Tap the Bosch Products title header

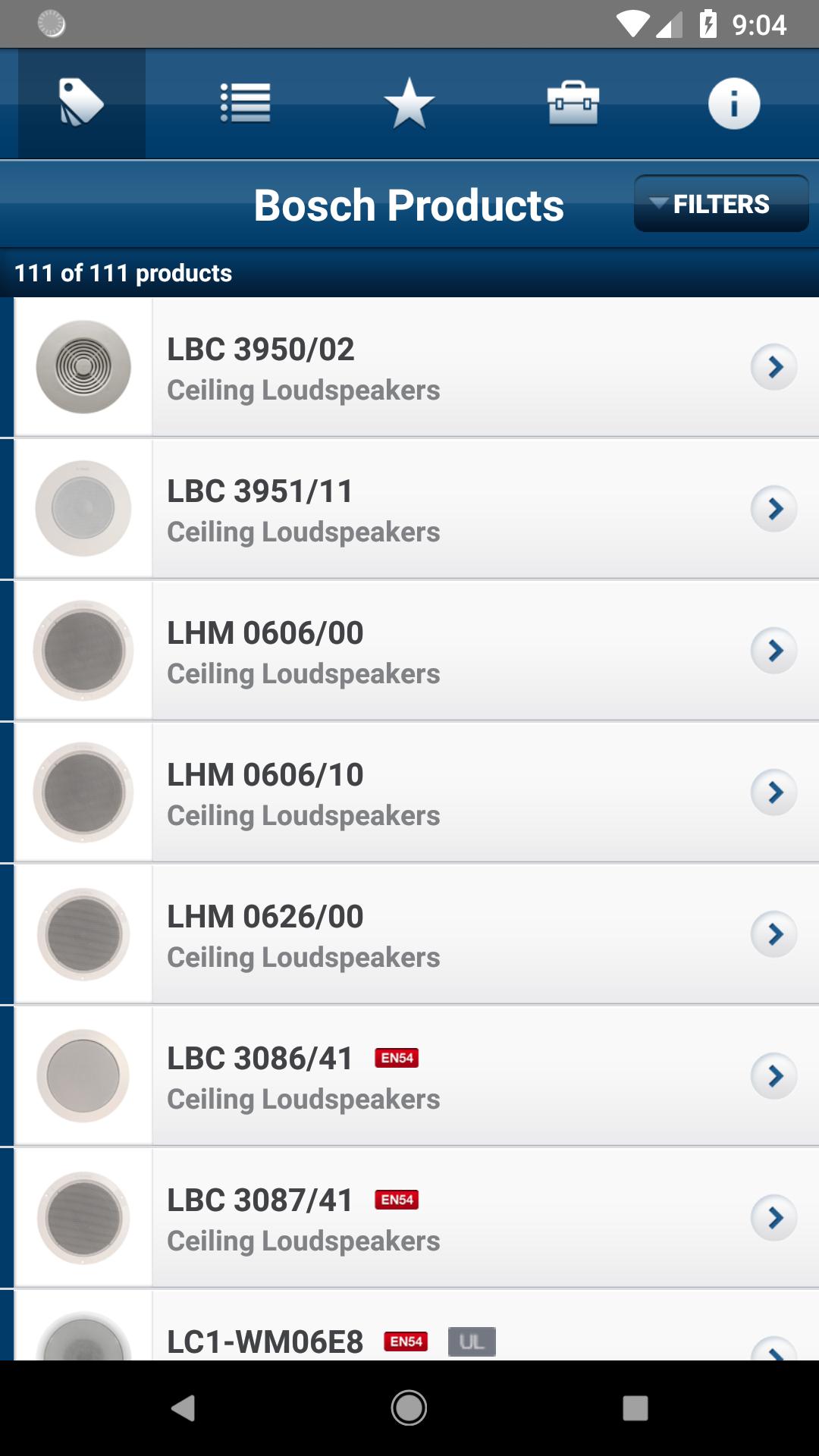point(409,204)
